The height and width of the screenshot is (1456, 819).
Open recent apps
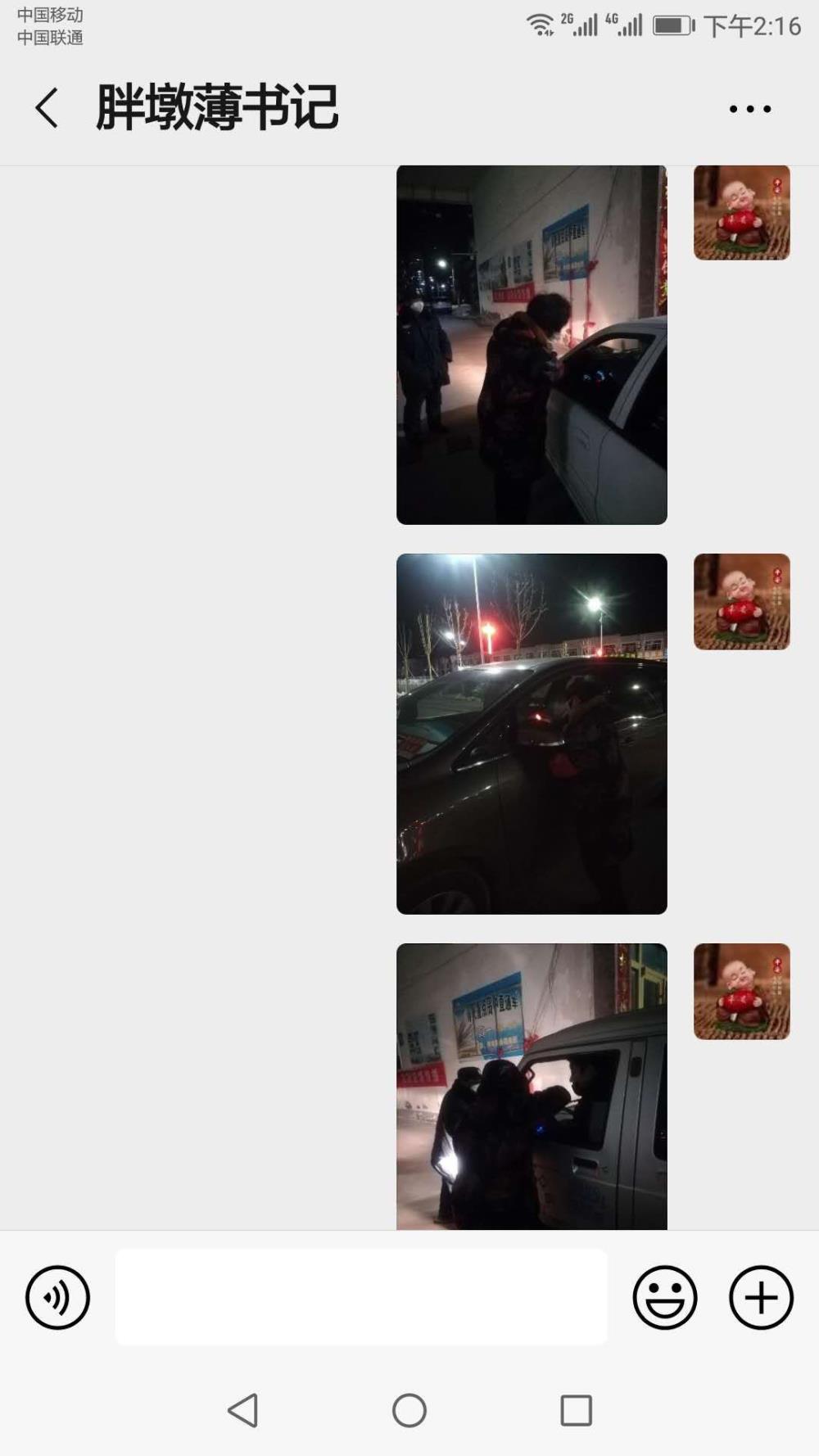point(576,1410)
